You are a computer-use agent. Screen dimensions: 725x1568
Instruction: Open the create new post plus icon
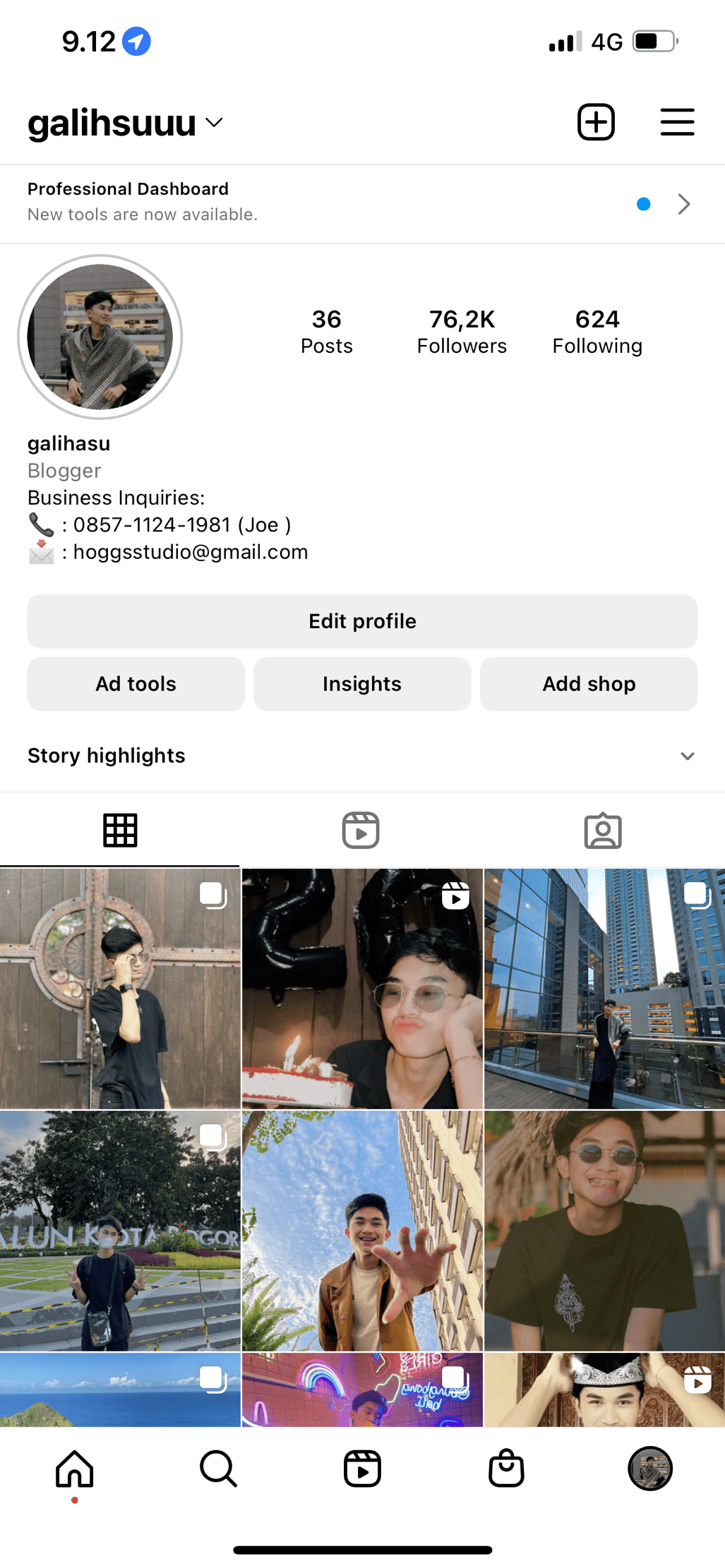596,122
